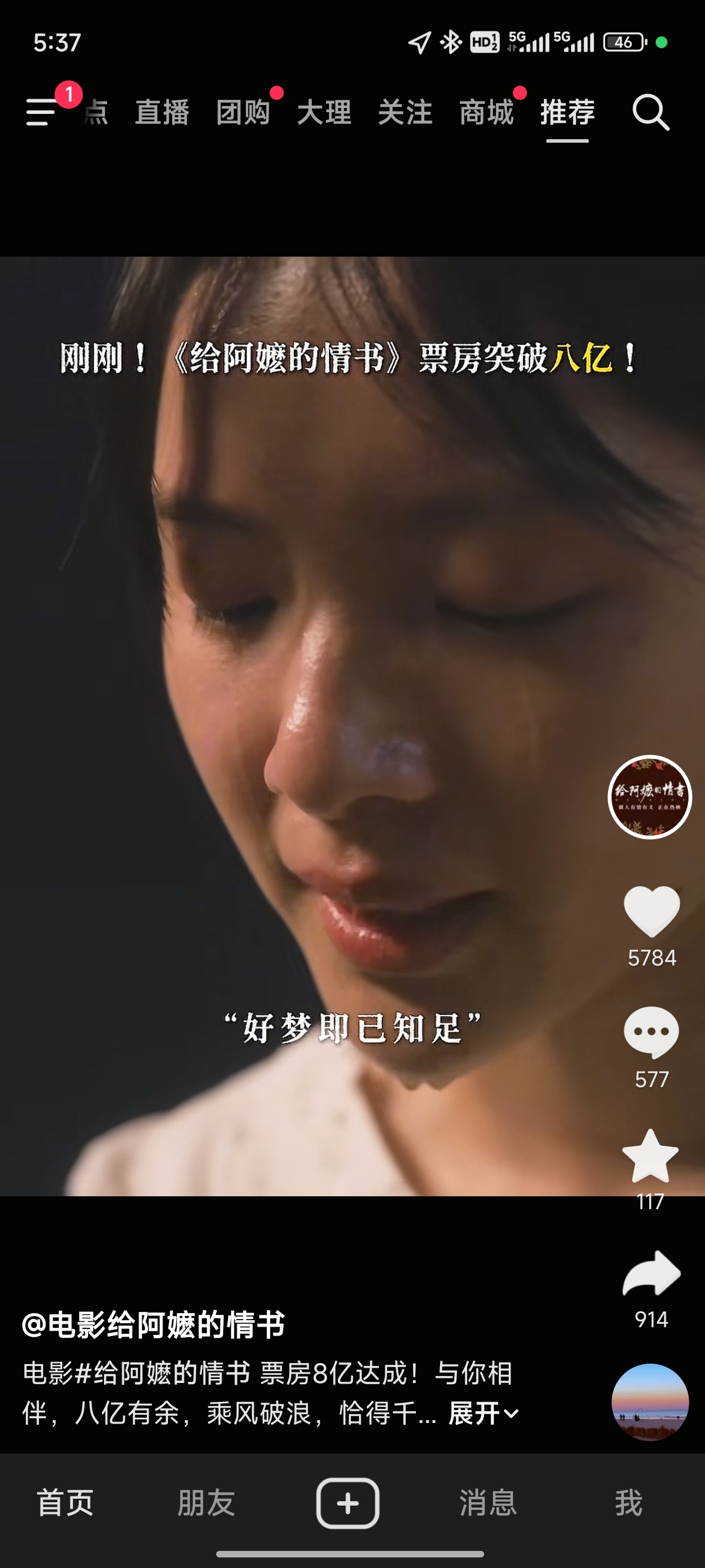Open the @电影给阿嬷的情书 profile name

coord(153,1325)
